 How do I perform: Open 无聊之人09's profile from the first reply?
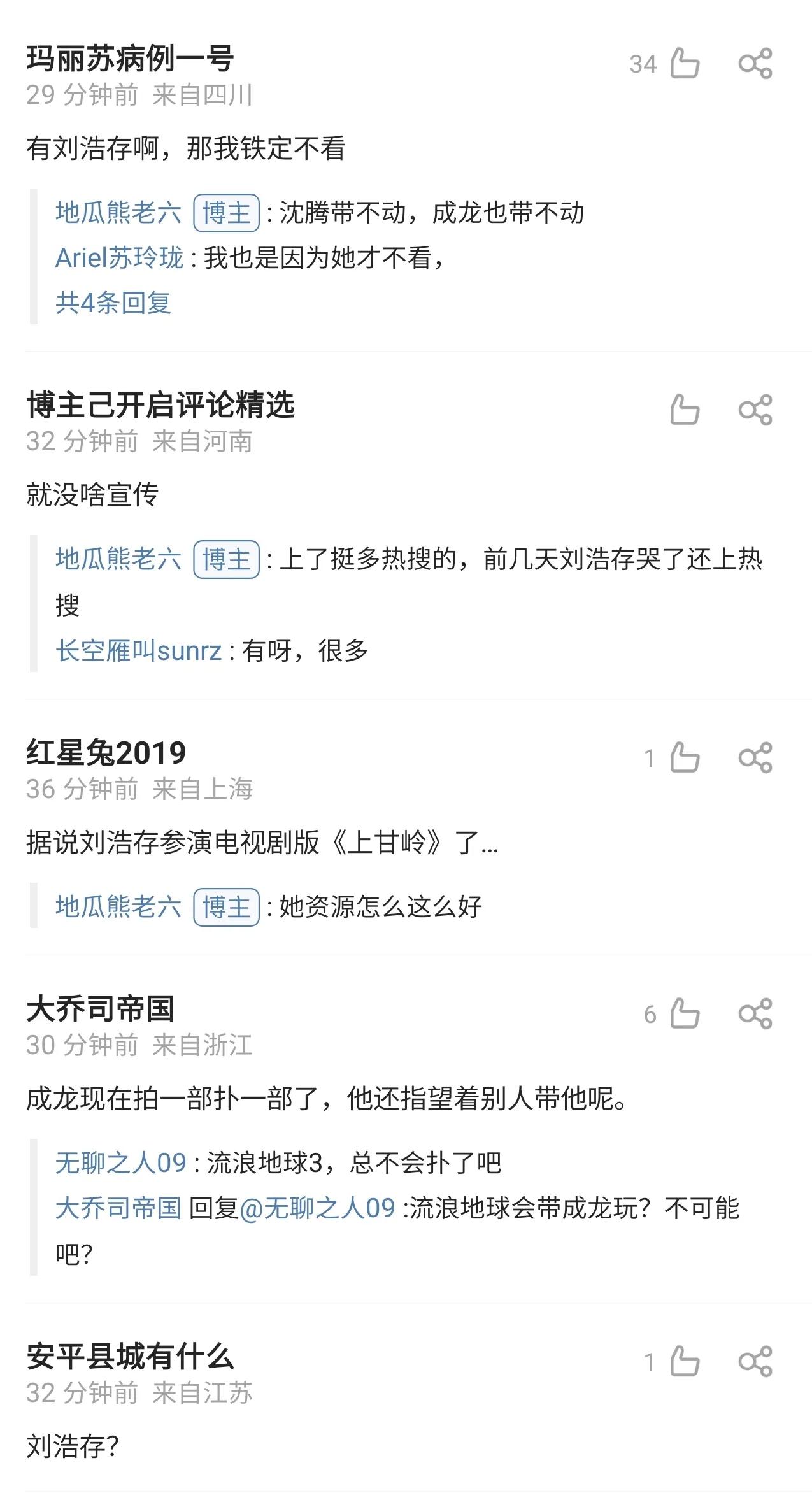(121, 1162)
